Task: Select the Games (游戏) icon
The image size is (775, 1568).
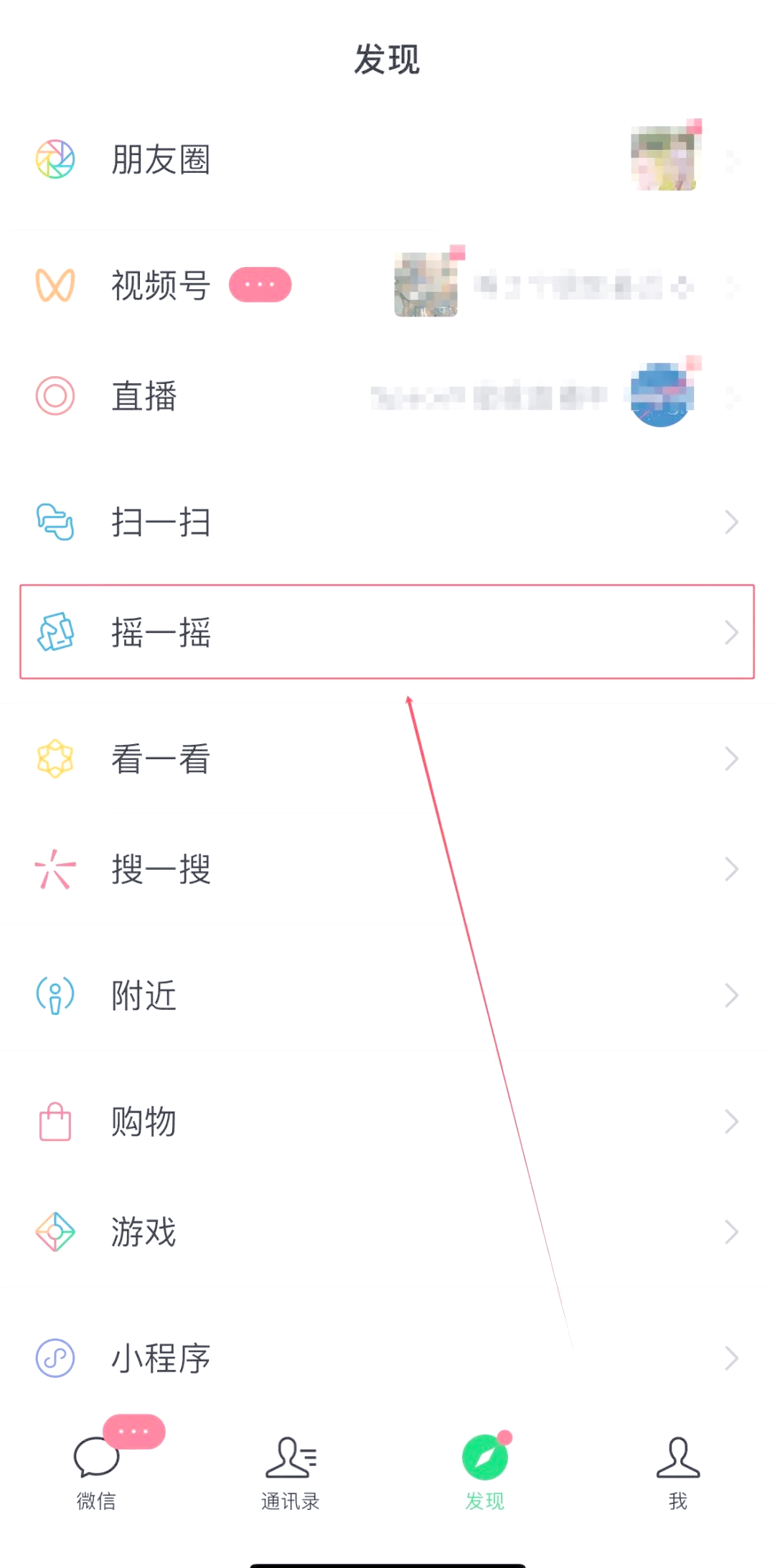Action: tap(54, 1230)
